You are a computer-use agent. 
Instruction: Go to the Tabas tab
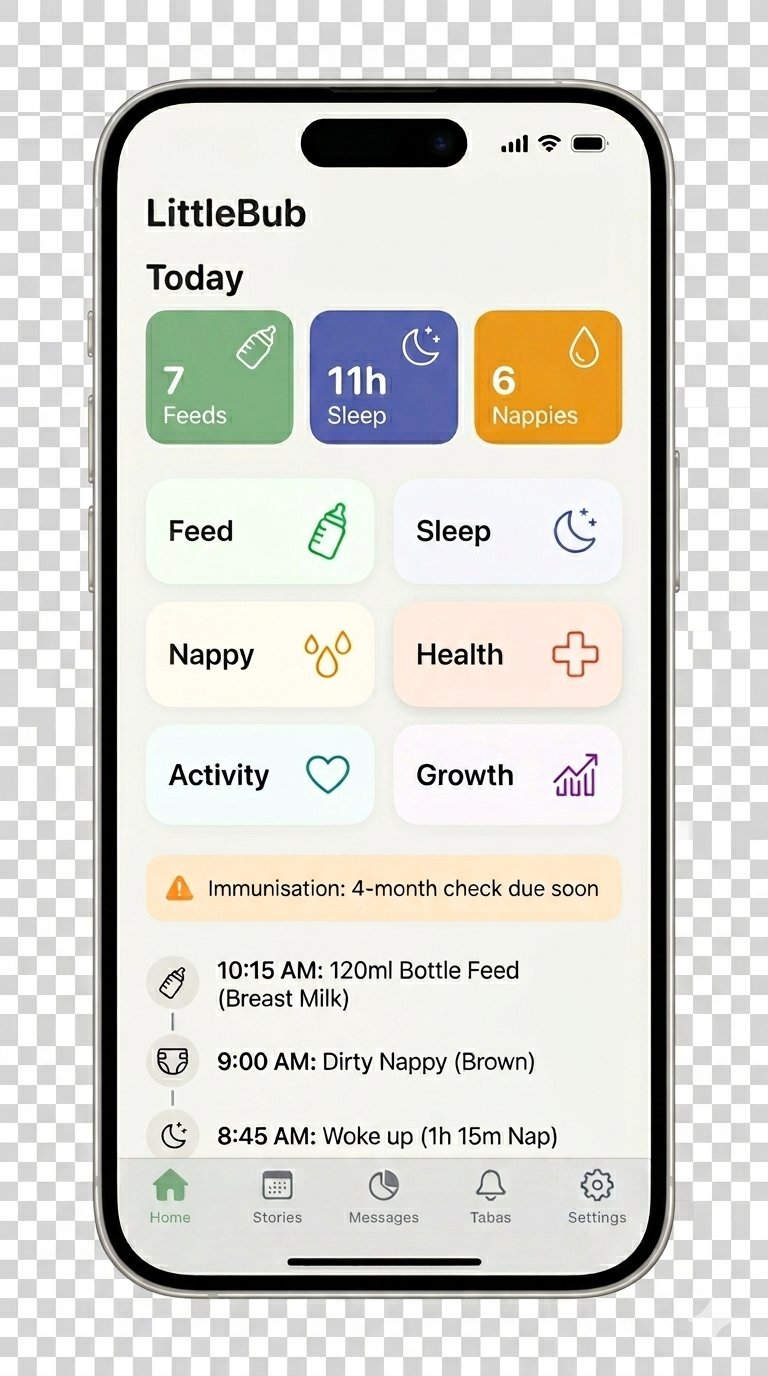point(490,1196)
